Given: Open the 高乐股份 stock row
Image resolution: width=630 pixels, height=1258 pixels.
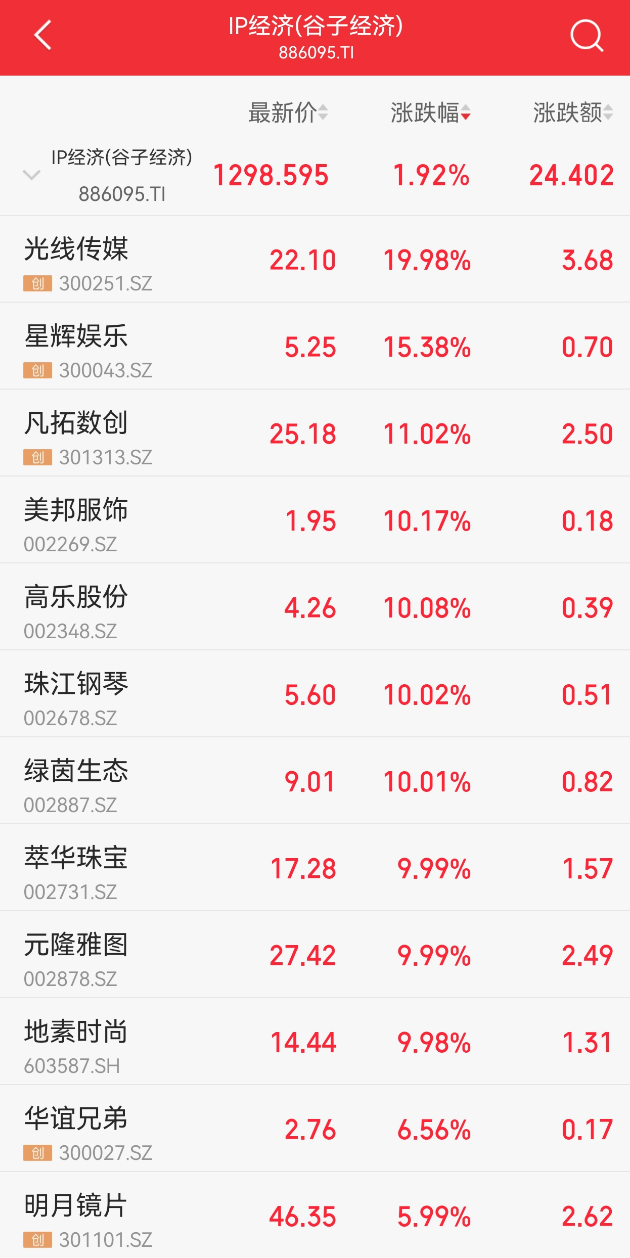Looking at the screenshot, I should [315, 608].
